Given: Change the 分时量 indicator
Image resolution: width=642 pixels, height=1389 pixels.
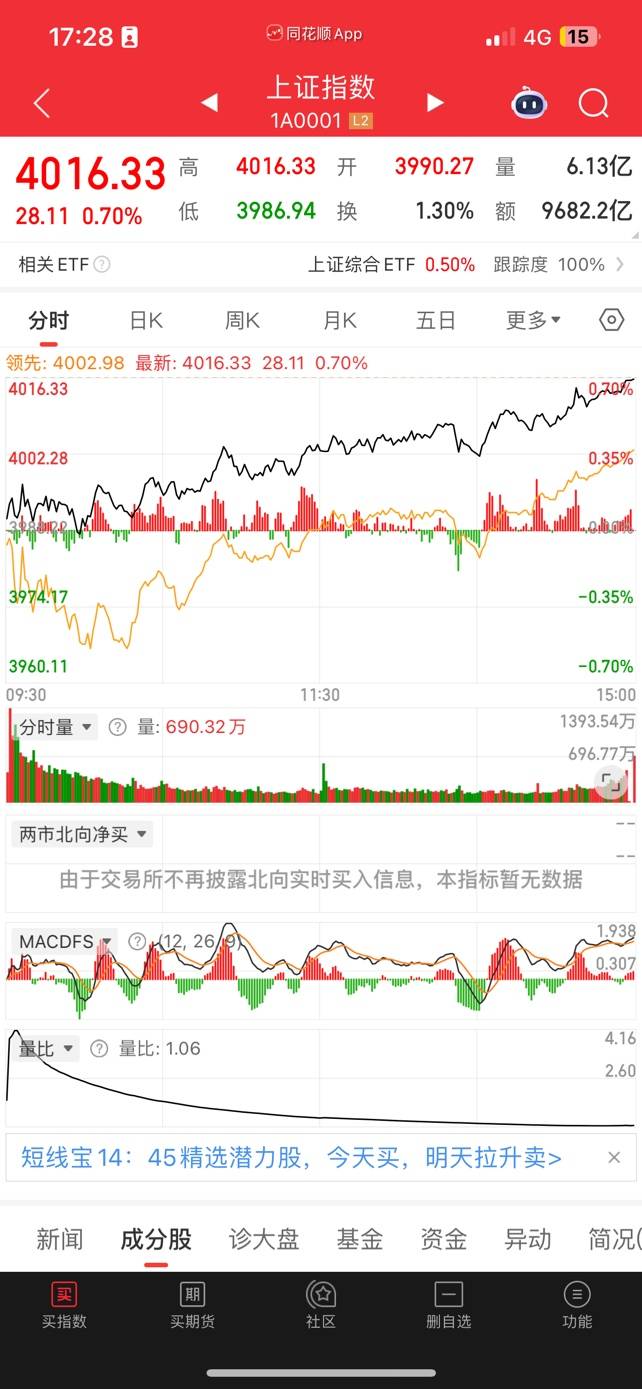Looking at the screenshot, I should click(x=56, y=727).
